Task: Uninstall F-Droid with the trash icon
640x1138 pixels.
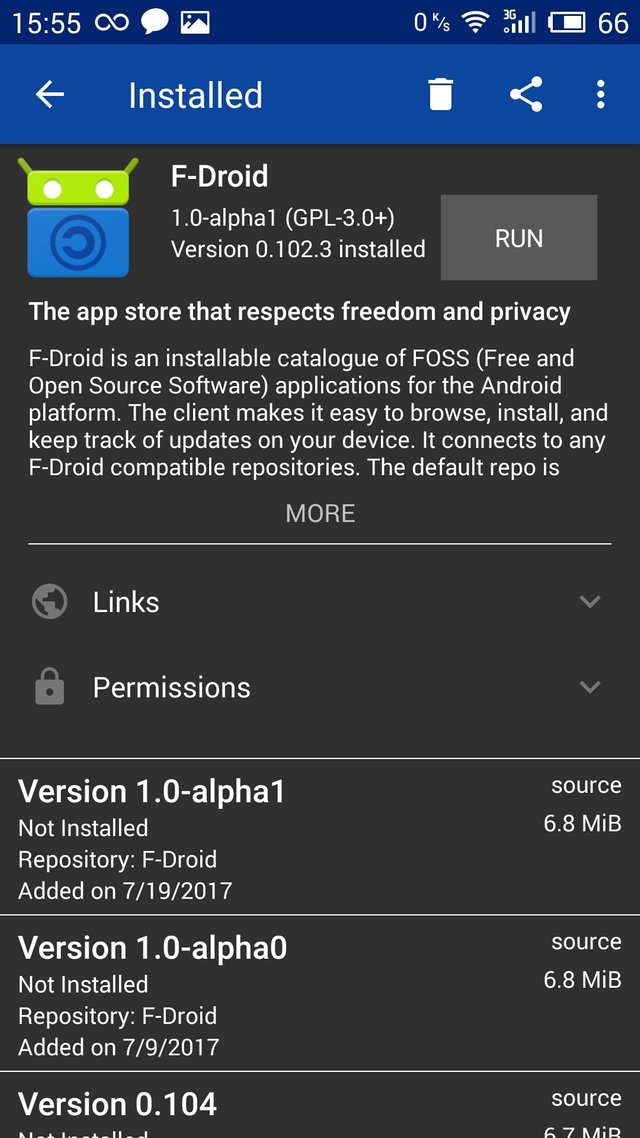Action: pyautogui.click(x=440, y=95)
